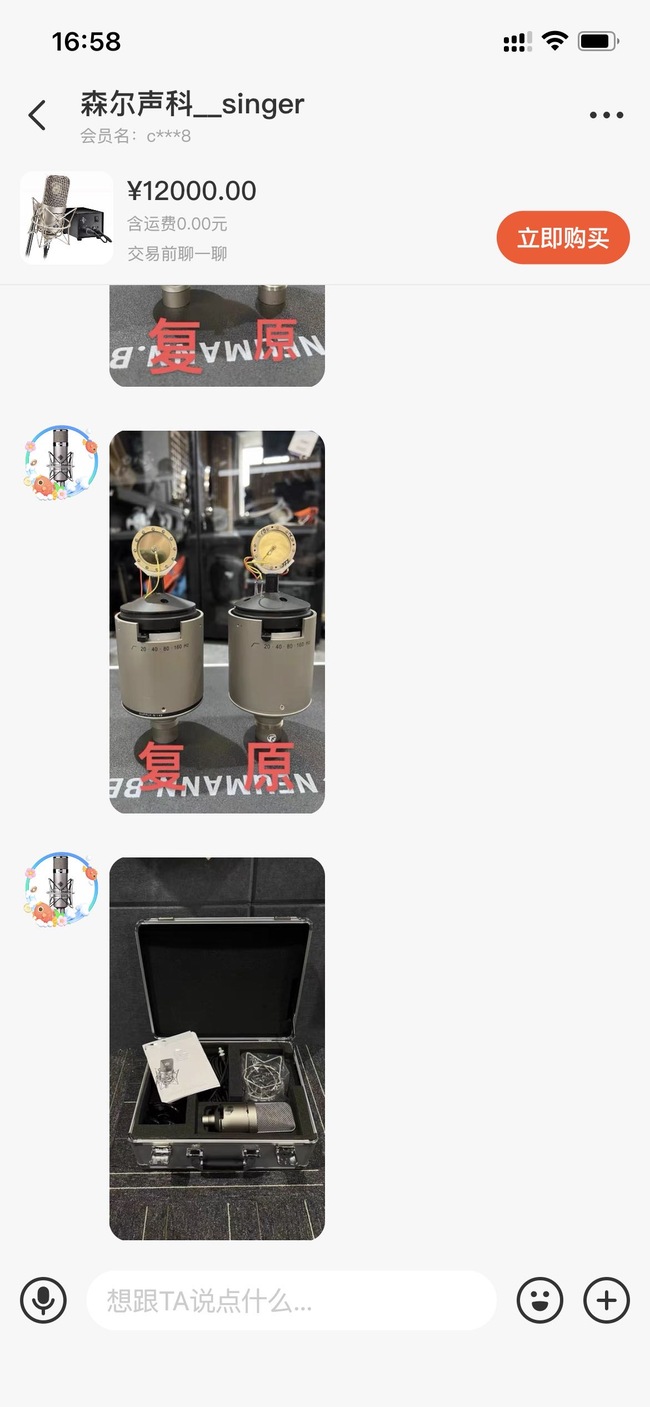Tap 立即购买 to buy now
The image size is (650, 1407).
point(563,238)
